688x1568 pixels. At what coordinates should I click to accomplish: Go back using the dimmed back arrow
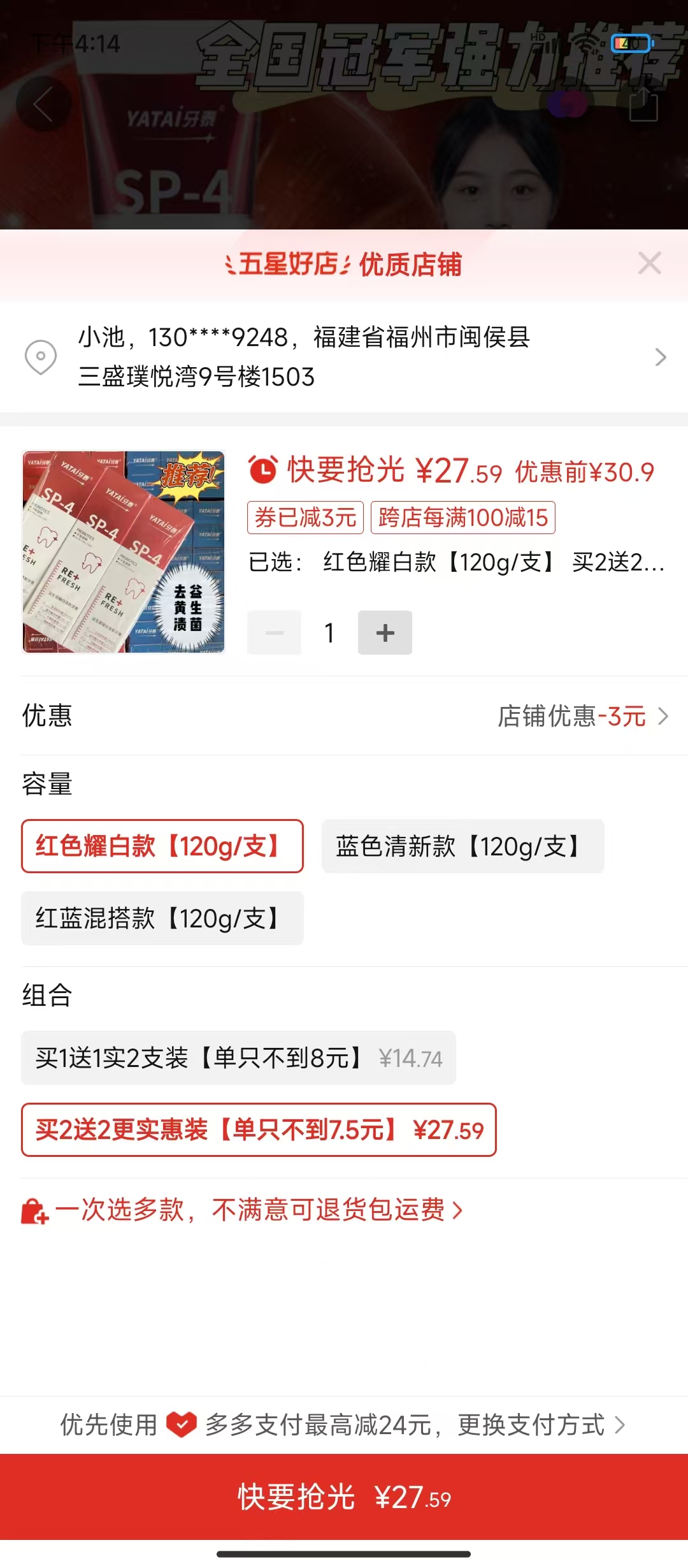pyautogui.click(x=43, y=104)
